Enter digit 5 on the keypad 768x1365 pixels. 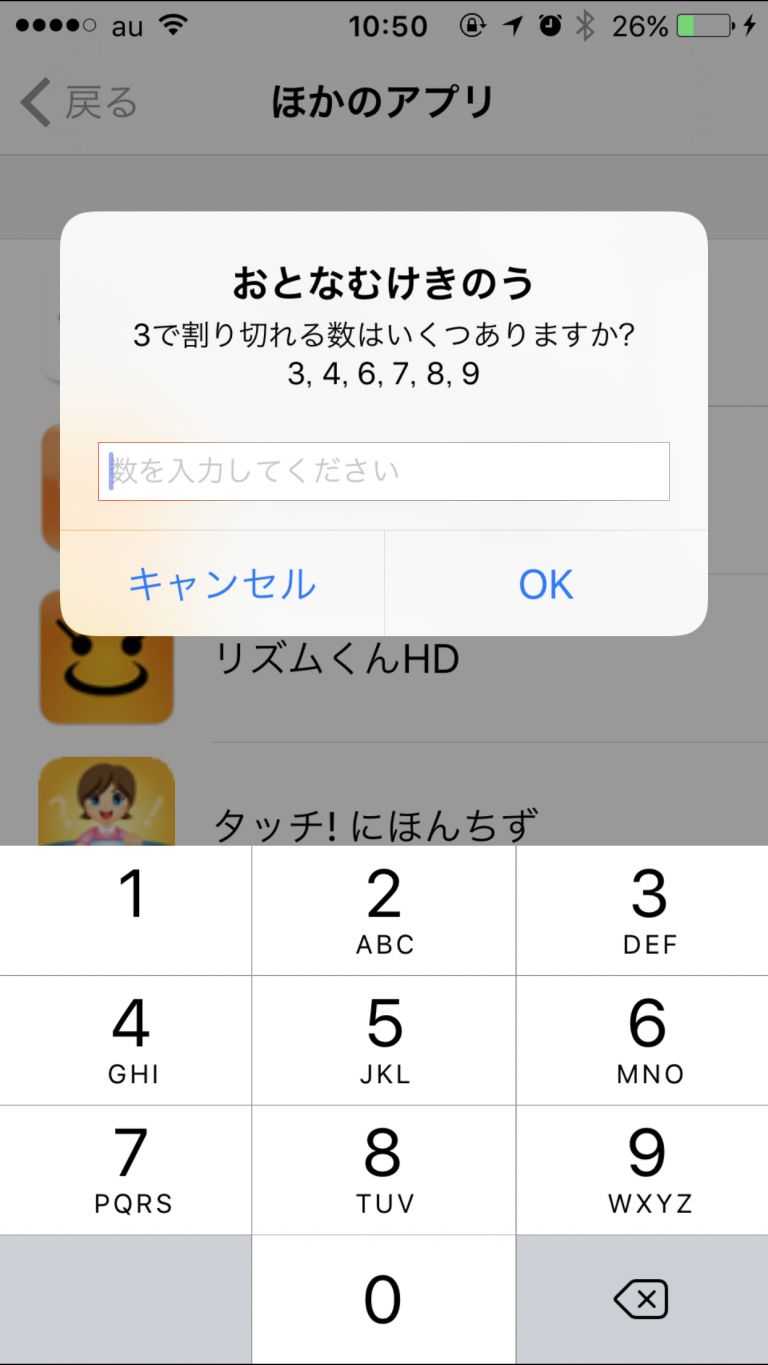coord(383,1040)
